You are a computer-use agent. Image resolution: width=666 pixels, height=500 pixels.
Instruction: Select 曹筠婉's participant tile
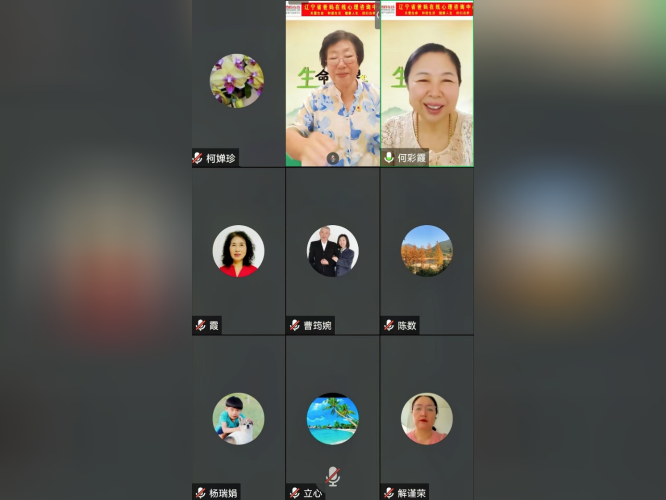click(x=332, y=251)
